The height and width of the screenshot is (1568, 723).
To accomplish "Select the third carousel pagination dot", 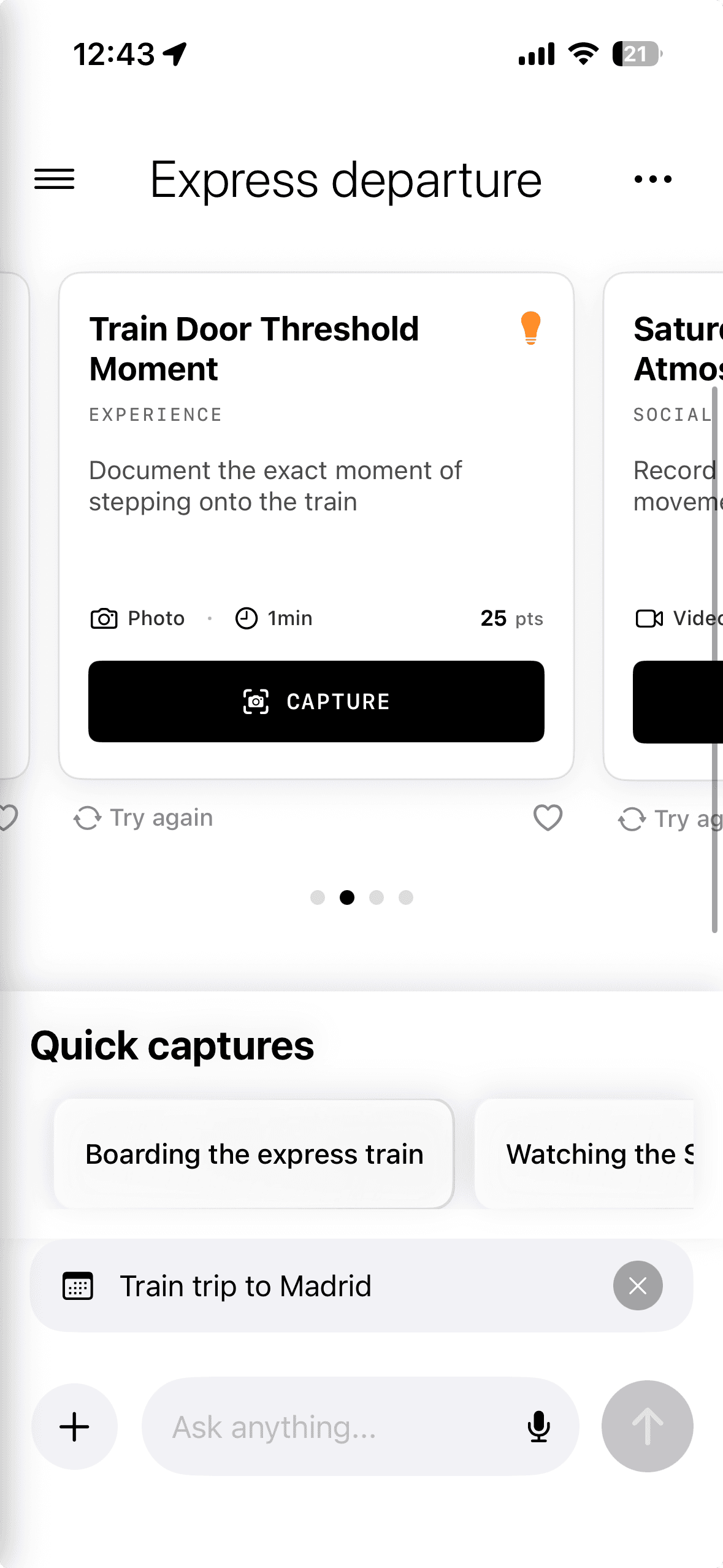I will [x=377, y=897].
